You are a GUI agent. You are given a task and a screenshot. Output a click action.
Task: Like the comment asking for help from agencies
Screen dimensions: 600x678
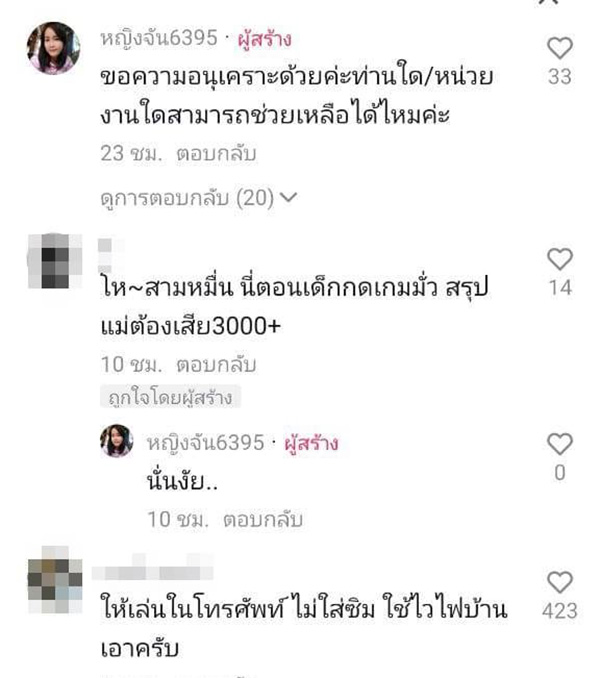pos(561,47)
